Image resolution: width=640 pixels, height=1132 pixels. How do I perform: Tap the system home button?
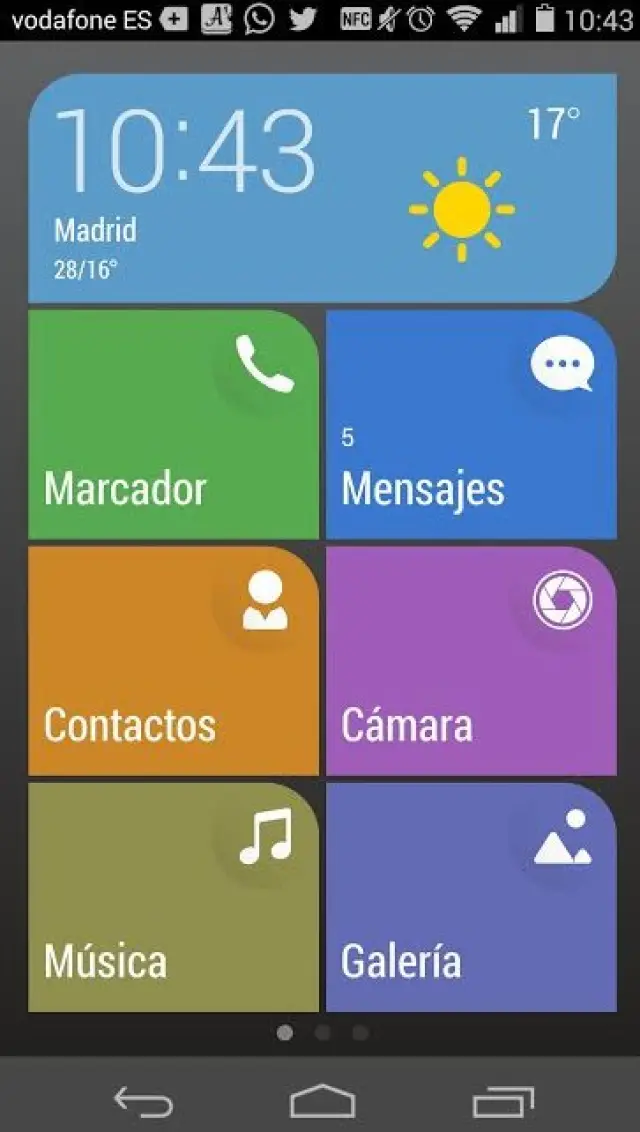click(322, 1101)
